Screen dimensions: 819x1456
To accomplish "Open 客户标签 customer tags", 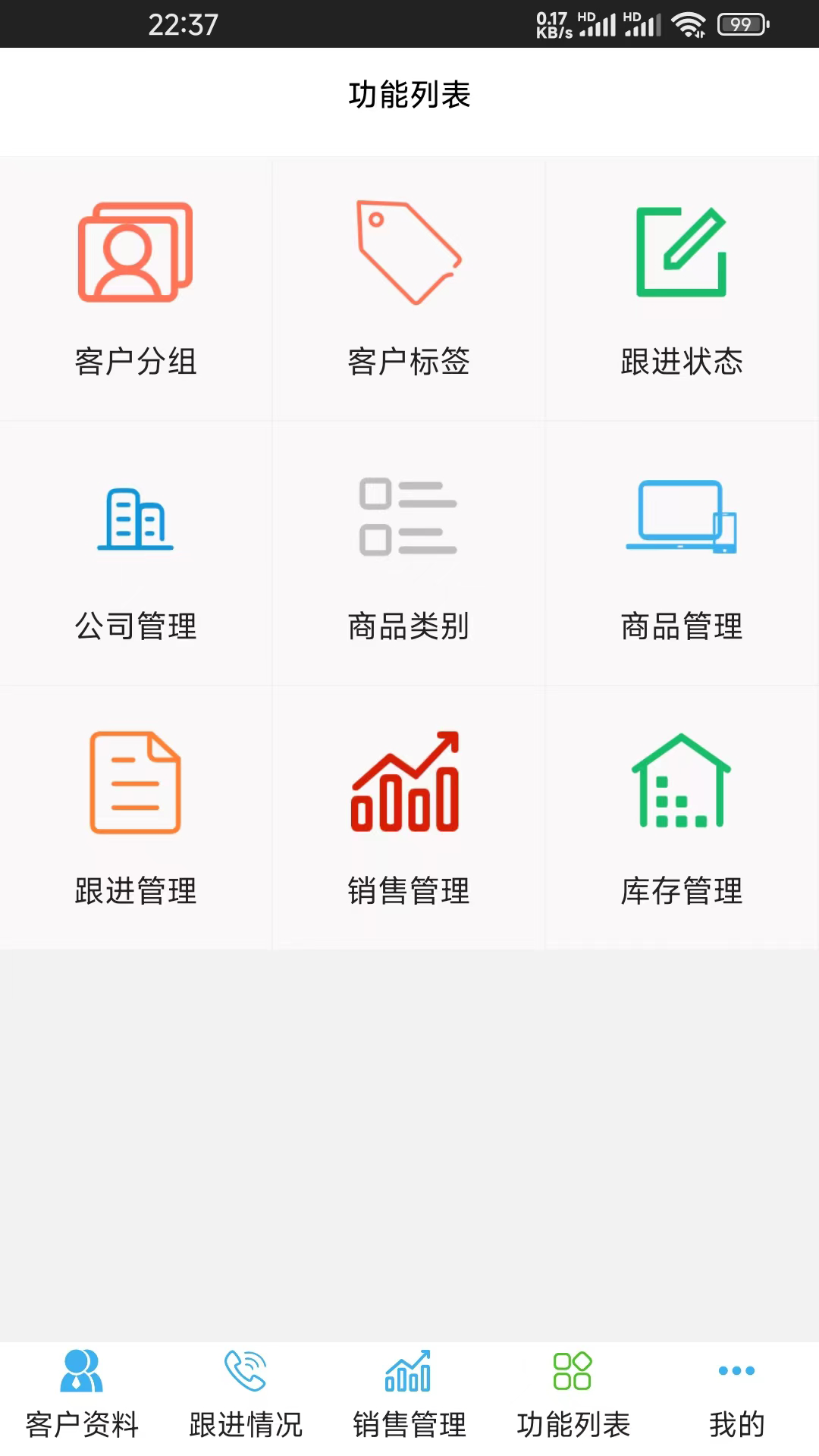I will click(409, 288).
